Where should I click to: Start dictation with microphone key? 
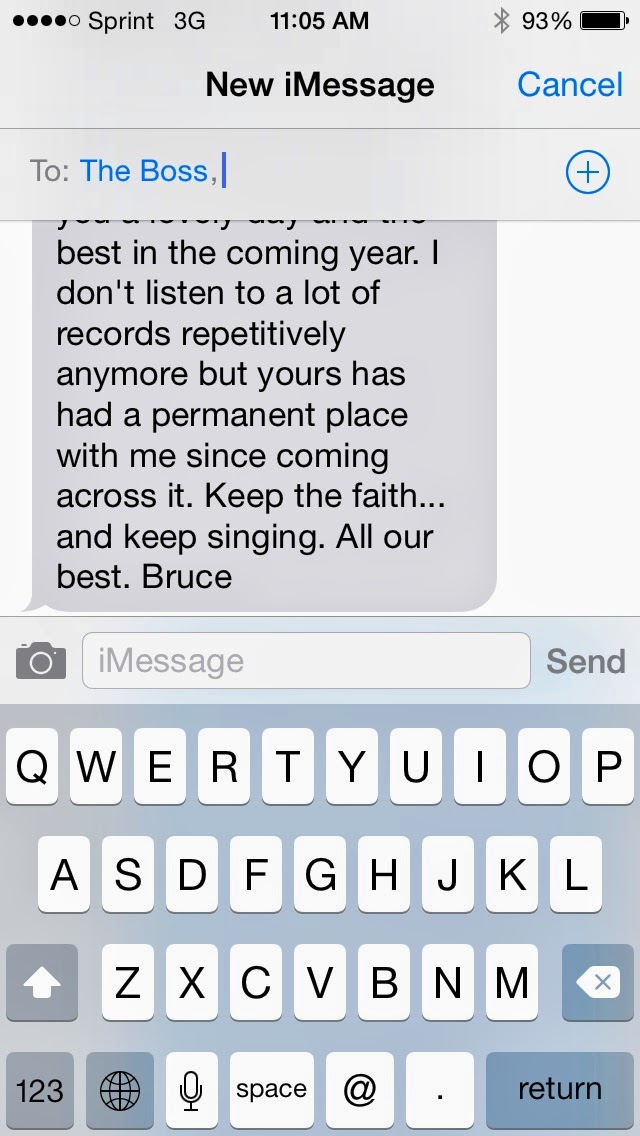pyautogui.click(x=191, y=1089)
